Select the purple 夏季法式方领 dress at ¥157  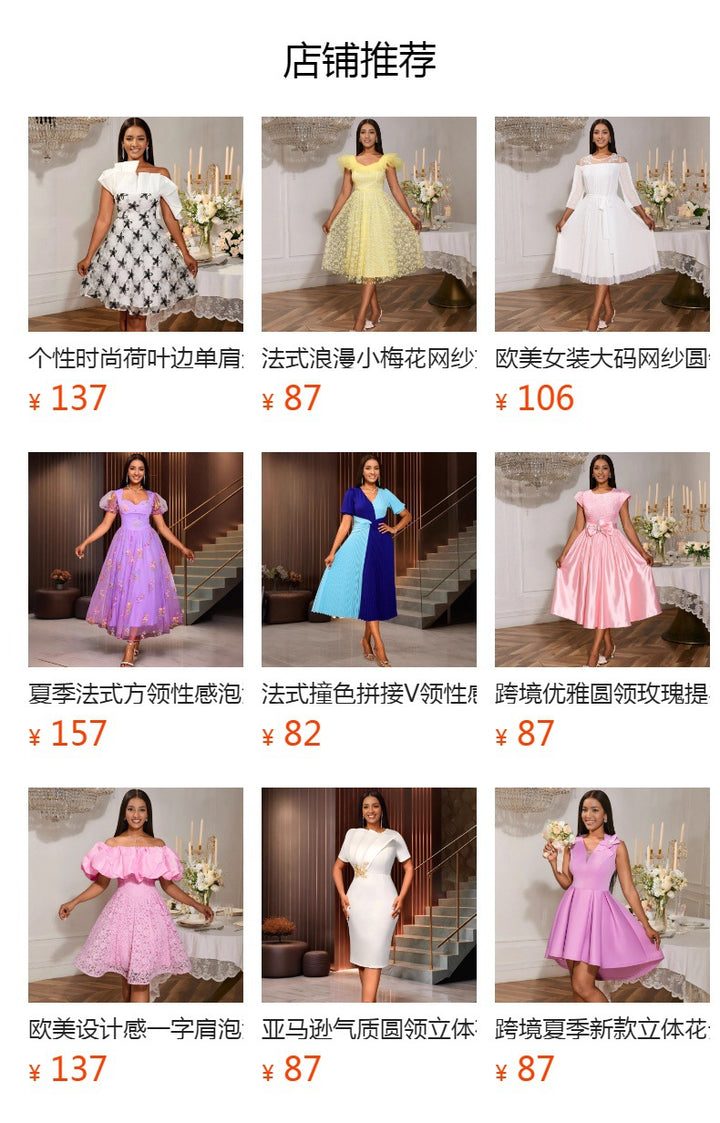tap(135, 559)
